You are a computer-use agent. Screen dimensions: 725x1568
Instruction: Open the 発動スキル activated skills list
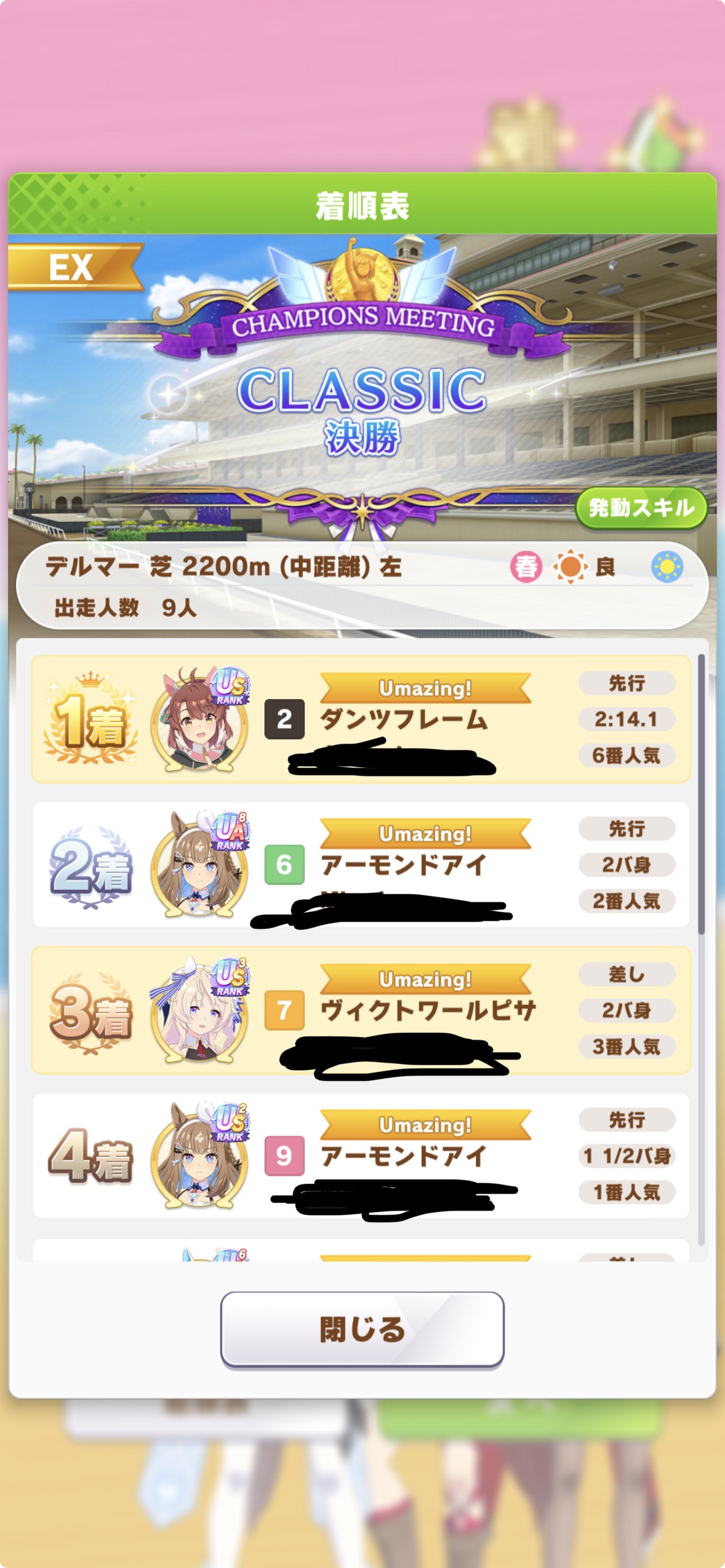(x=641, y=508)
